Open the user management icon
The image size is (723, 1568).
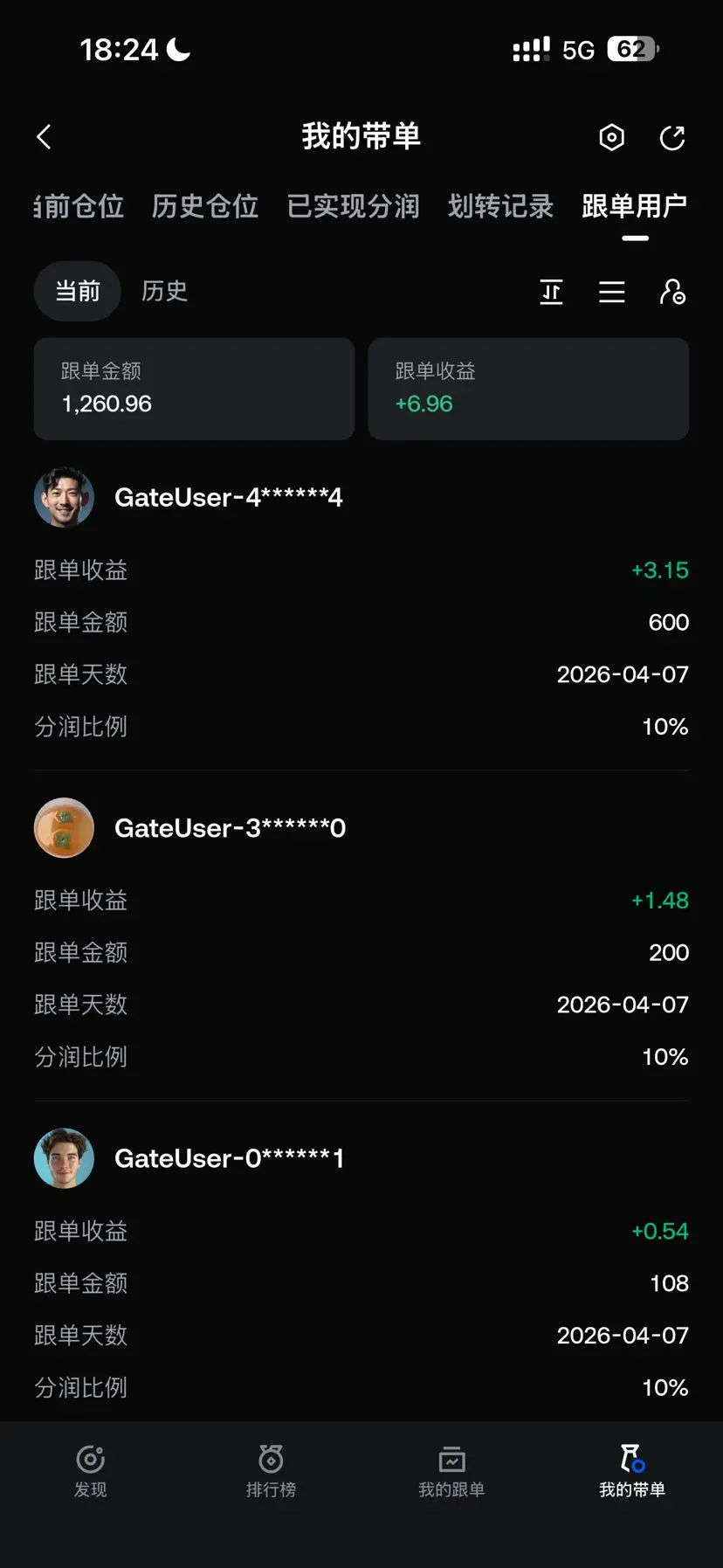click(671, 292)
